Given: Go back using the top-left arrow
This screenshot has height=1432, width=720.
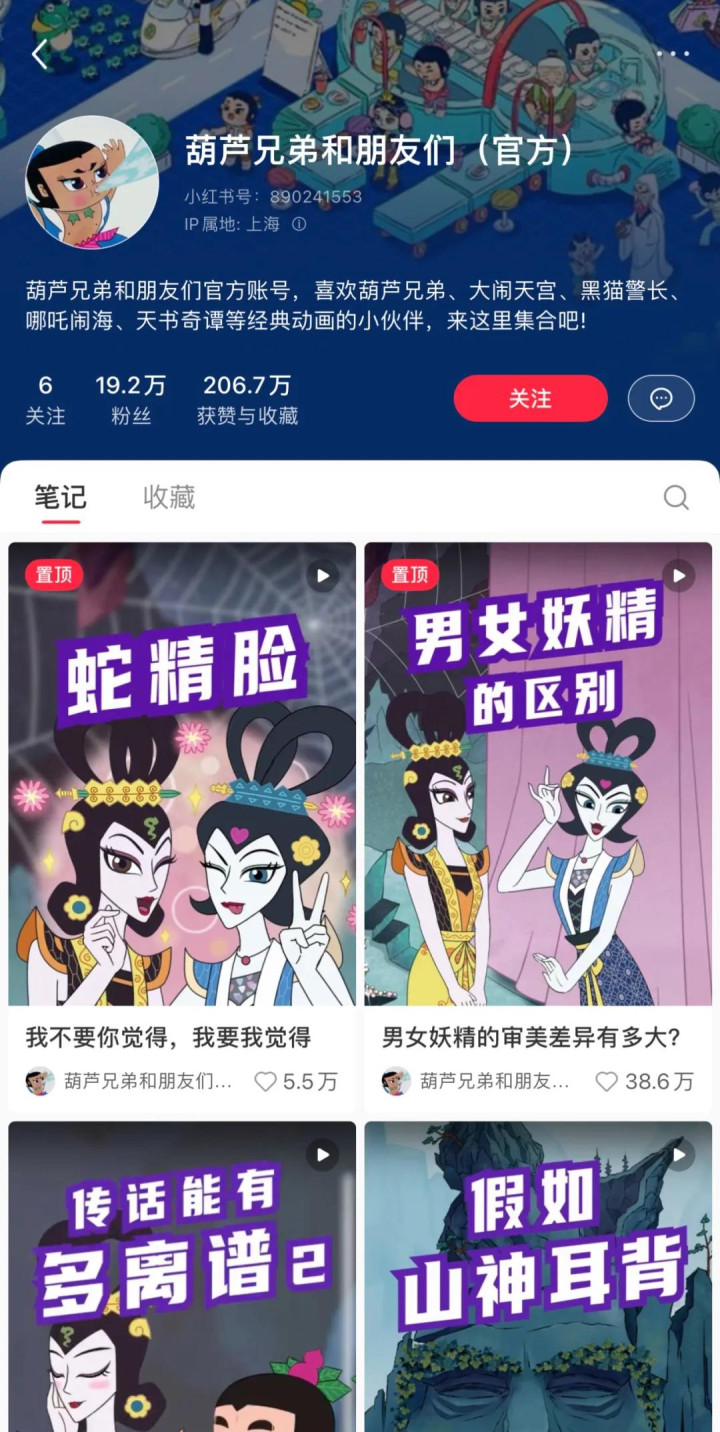Looking at the screenshot, I should tap(39, 54).
